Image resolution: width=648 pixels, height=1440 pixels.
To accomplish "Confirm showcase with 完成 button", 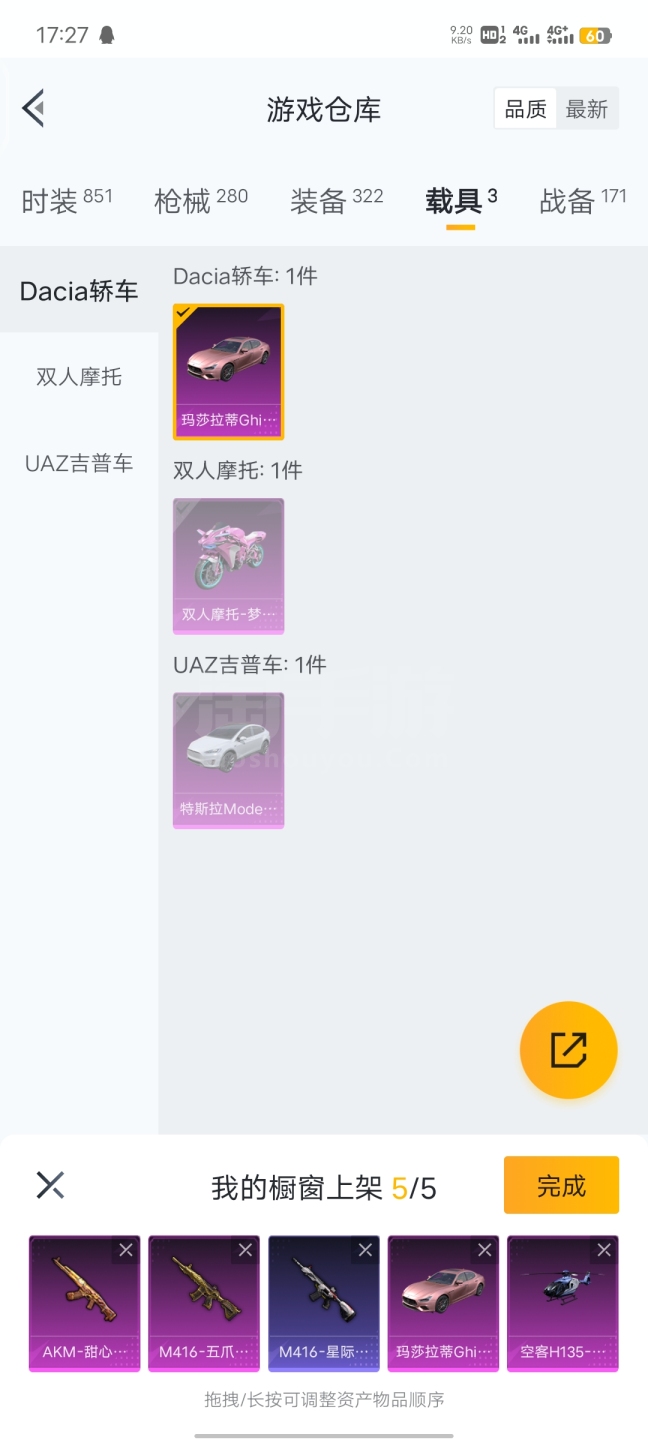I will (x=560, y=1186).
